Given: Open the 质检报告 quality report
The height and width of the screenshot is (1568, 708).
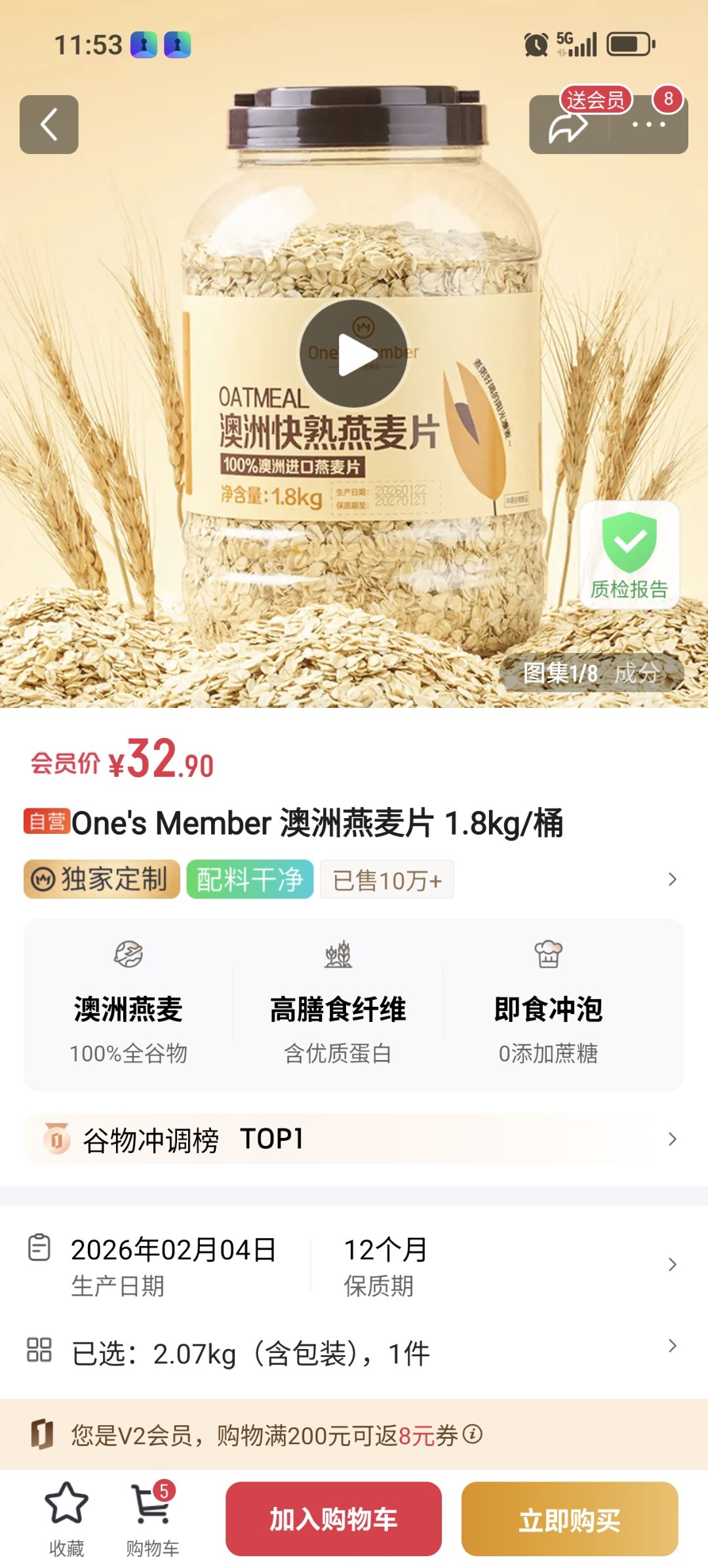Looking at the screenshot, I should pyautogui.click(x=629, y=555).
